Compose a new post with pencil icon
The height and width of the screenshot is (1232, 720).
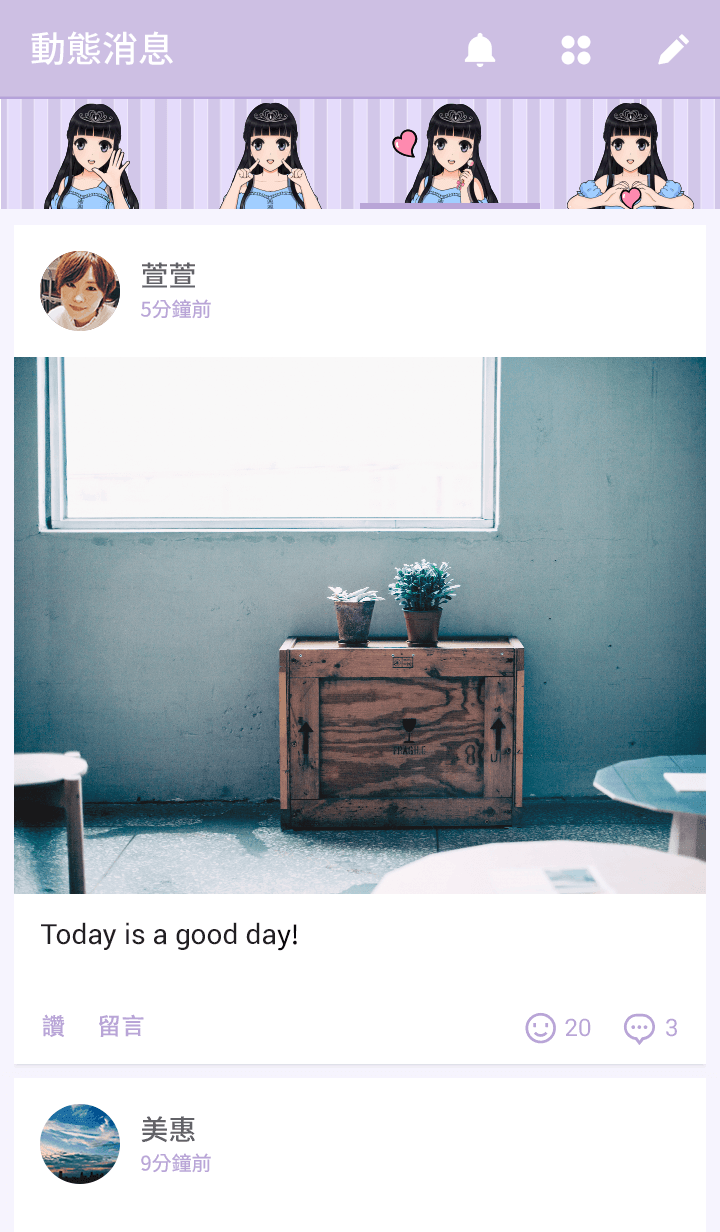673,49
